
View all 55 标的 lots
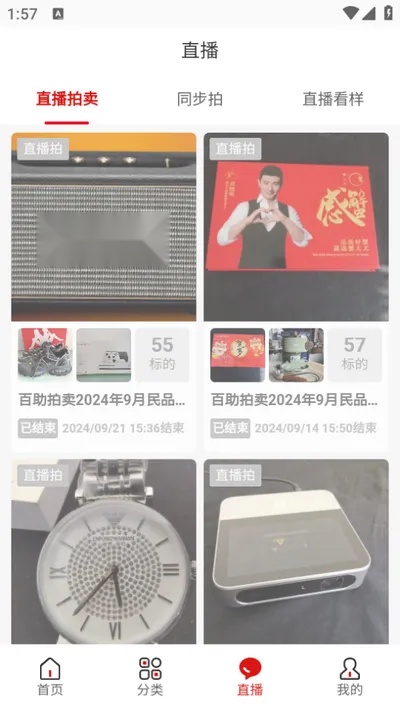coord(162,355)
